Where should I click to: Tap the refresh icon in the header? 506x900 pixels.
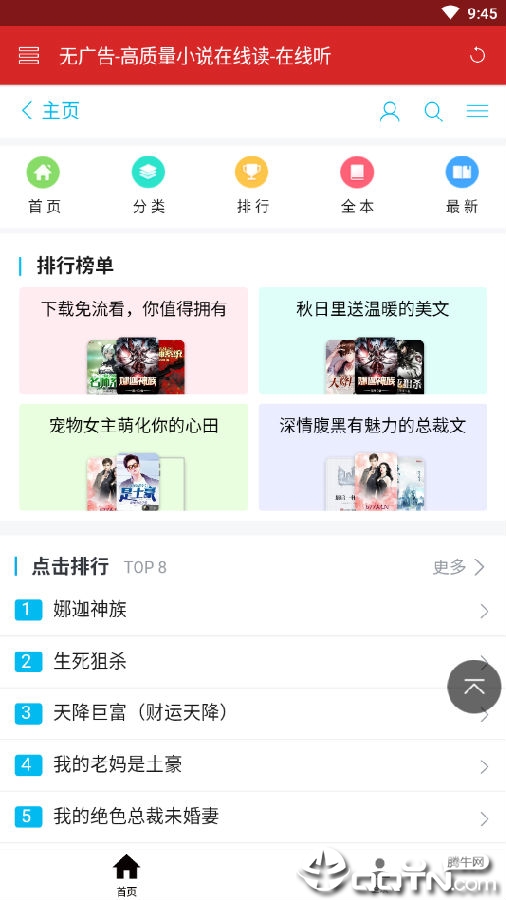click(x=477, y=56)
